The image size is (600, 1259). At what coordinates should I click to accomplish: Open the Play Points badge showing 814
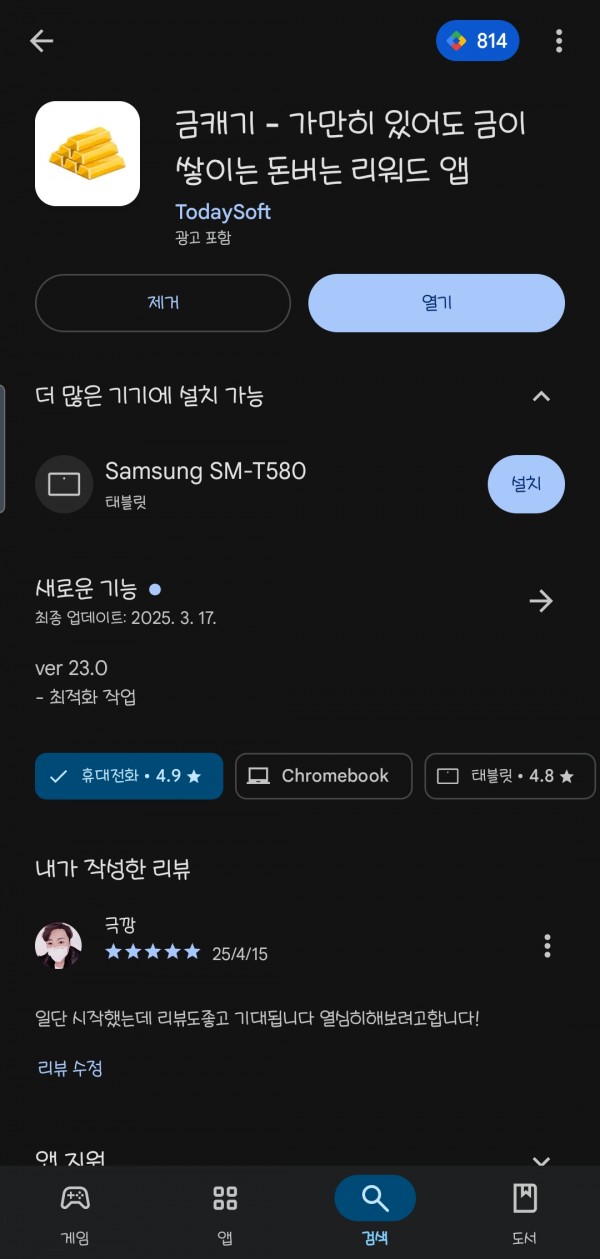pyautogui.click(x=478, y=41)
